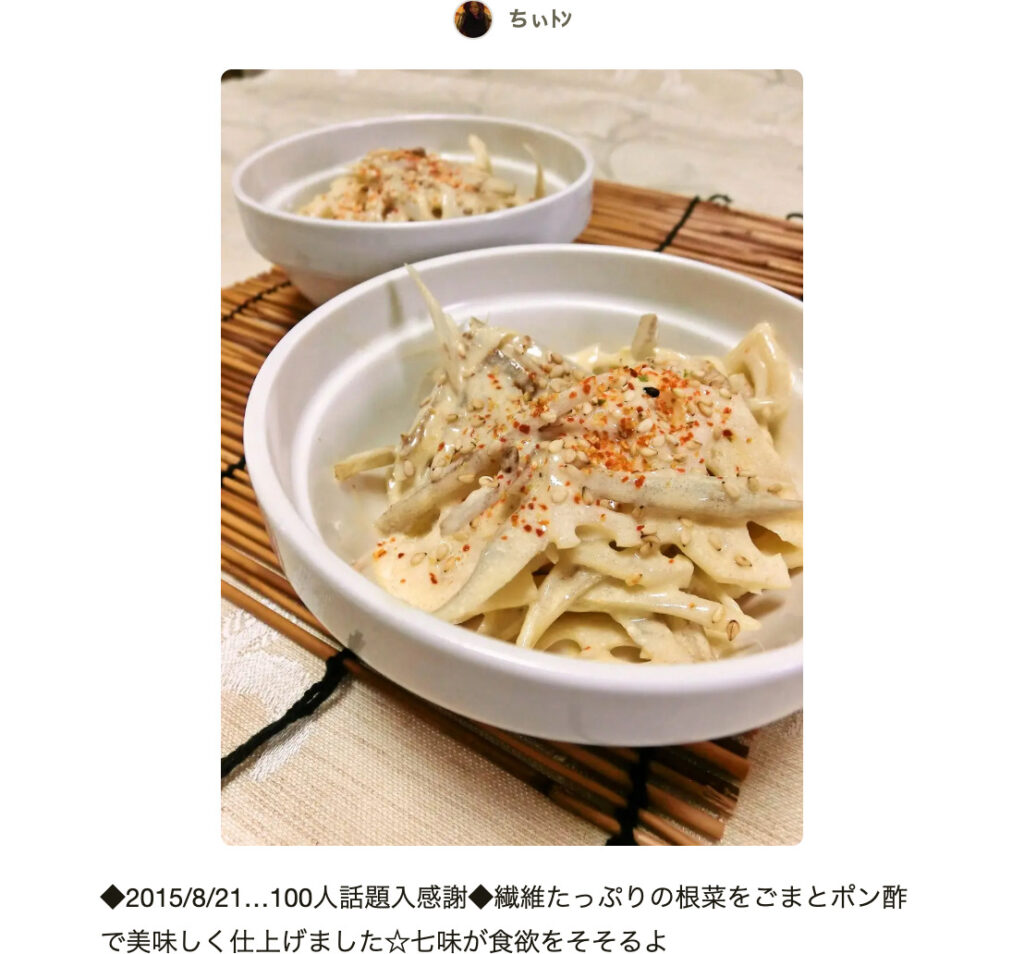
Task: Open the recipe photo of the root vegetable salad
Action: 511,457
